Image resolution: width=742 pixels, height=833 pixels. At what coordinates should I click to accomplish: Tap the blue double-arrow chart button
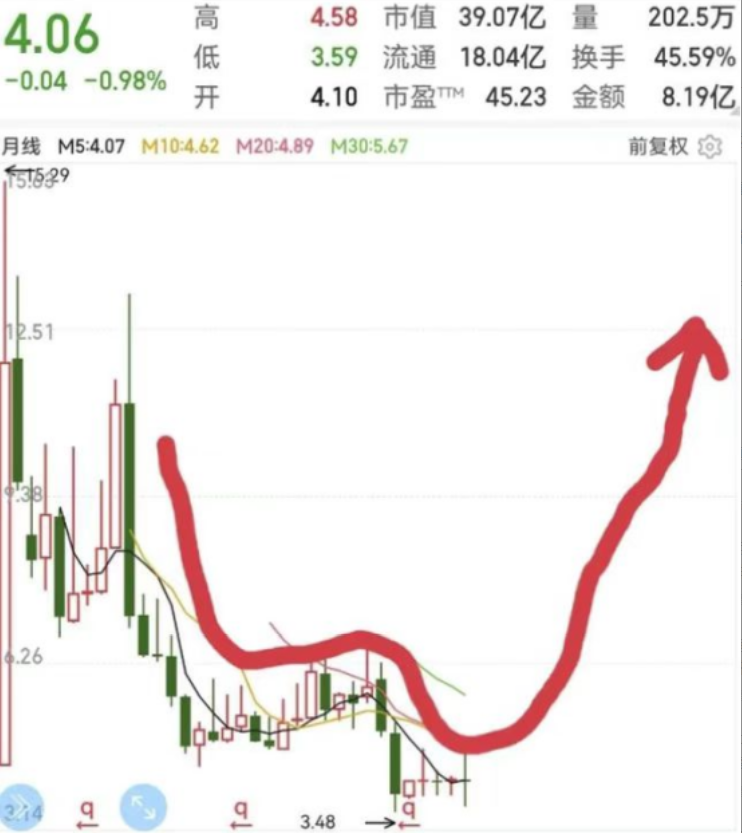click(x=21, y=806)
